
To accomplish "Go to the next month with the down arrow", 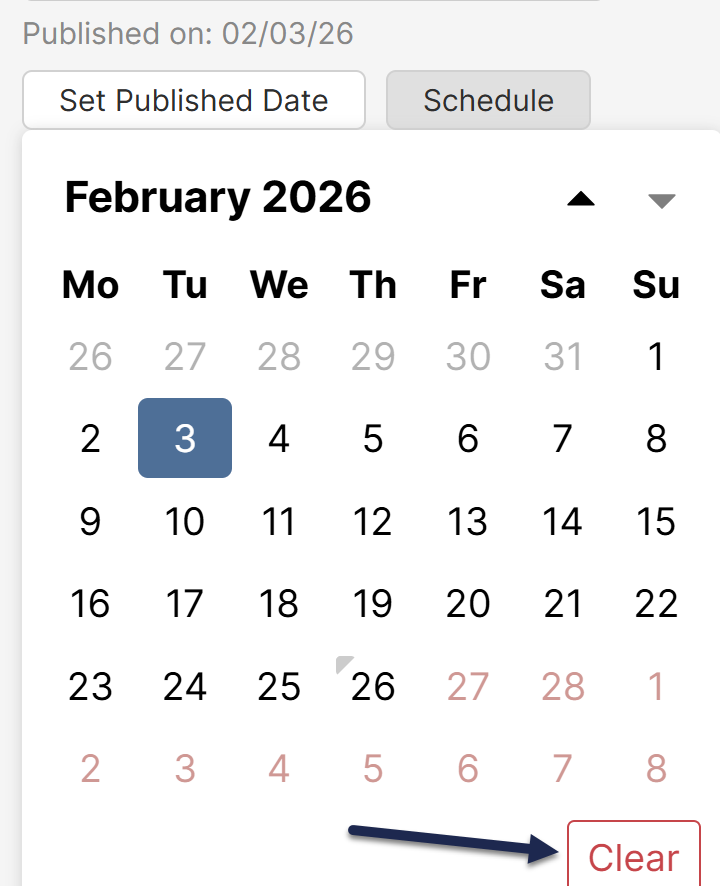I will (661, 201).
